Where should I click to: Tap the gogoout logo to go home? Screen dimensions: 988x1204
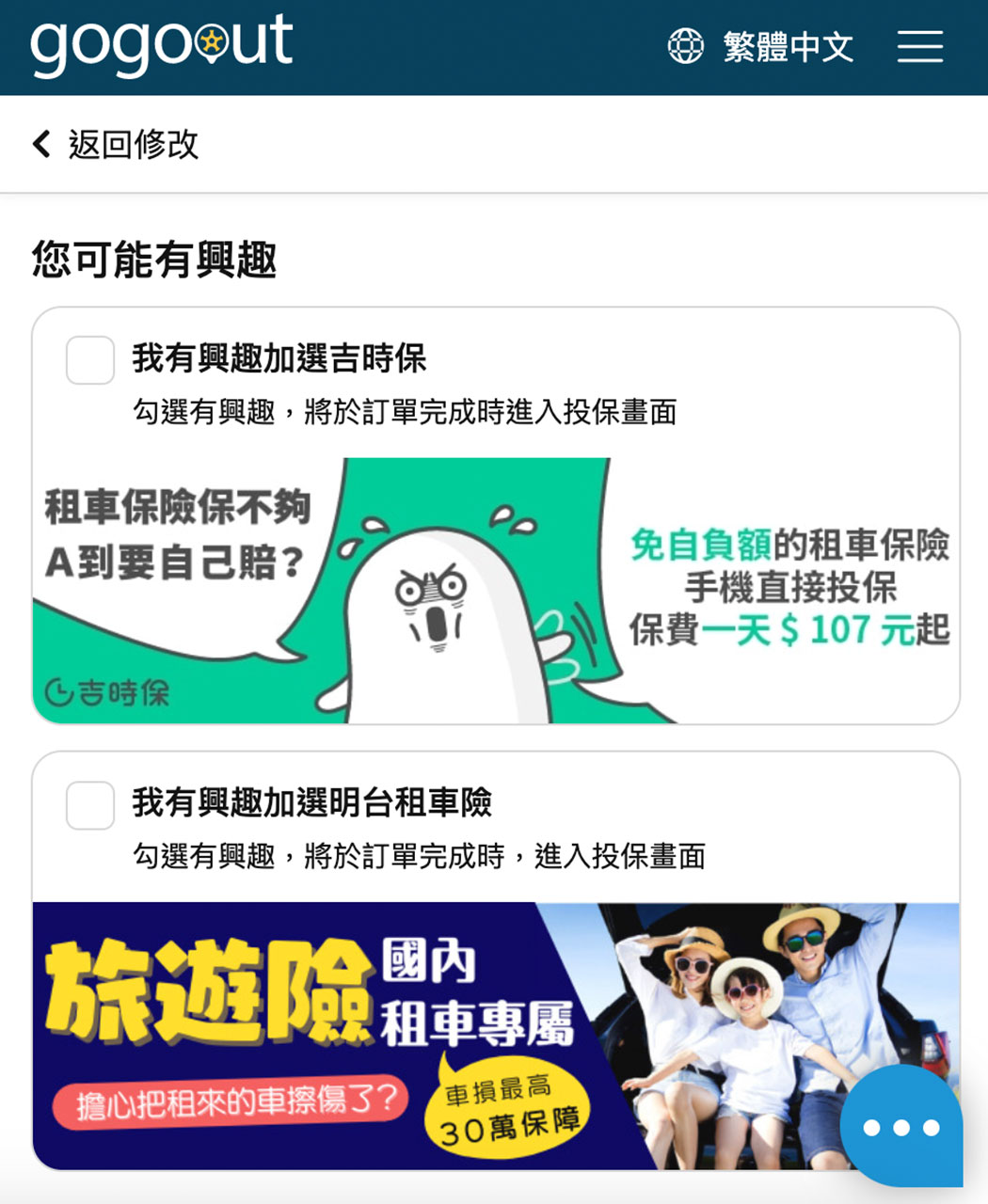162,44
